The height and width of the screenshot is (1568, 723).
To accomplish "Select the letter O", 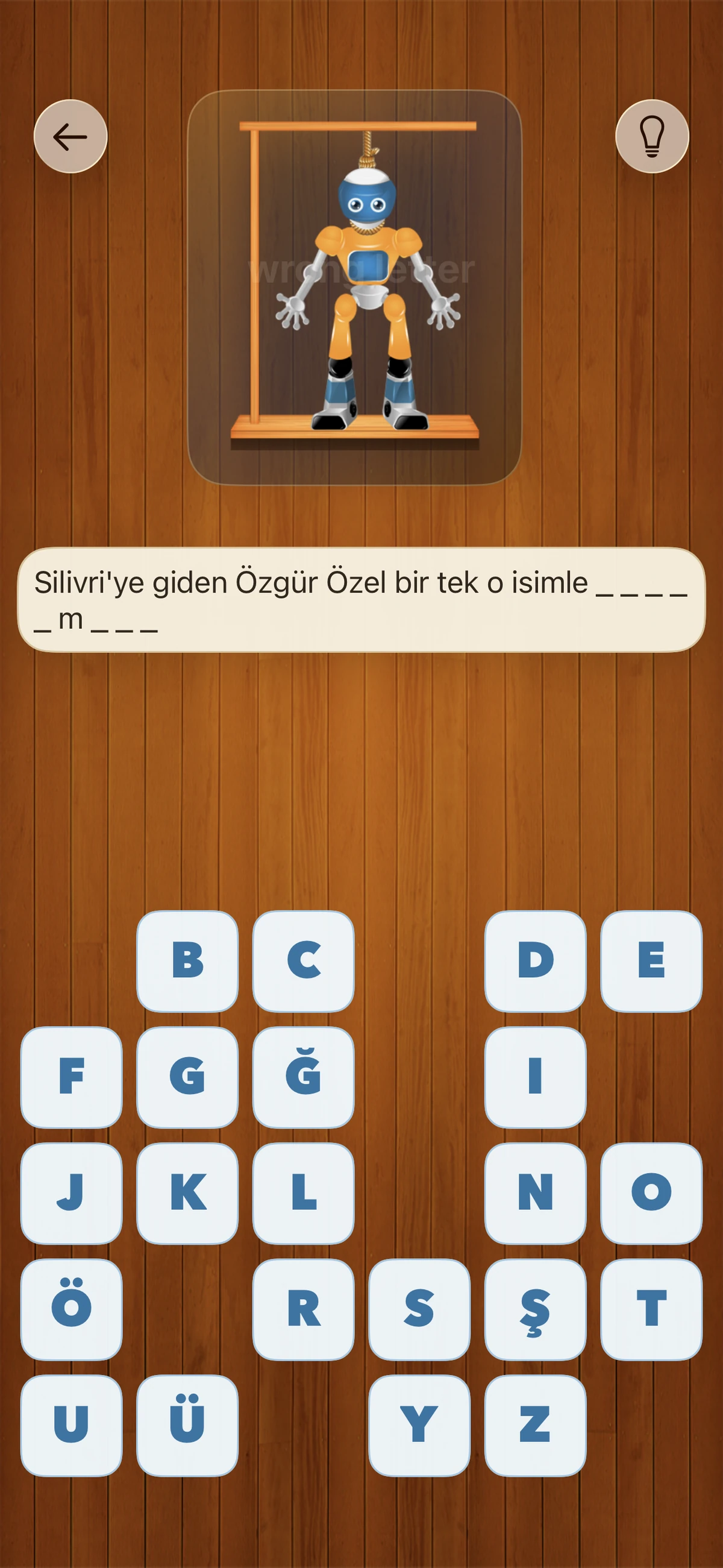I will [650, 1192].
